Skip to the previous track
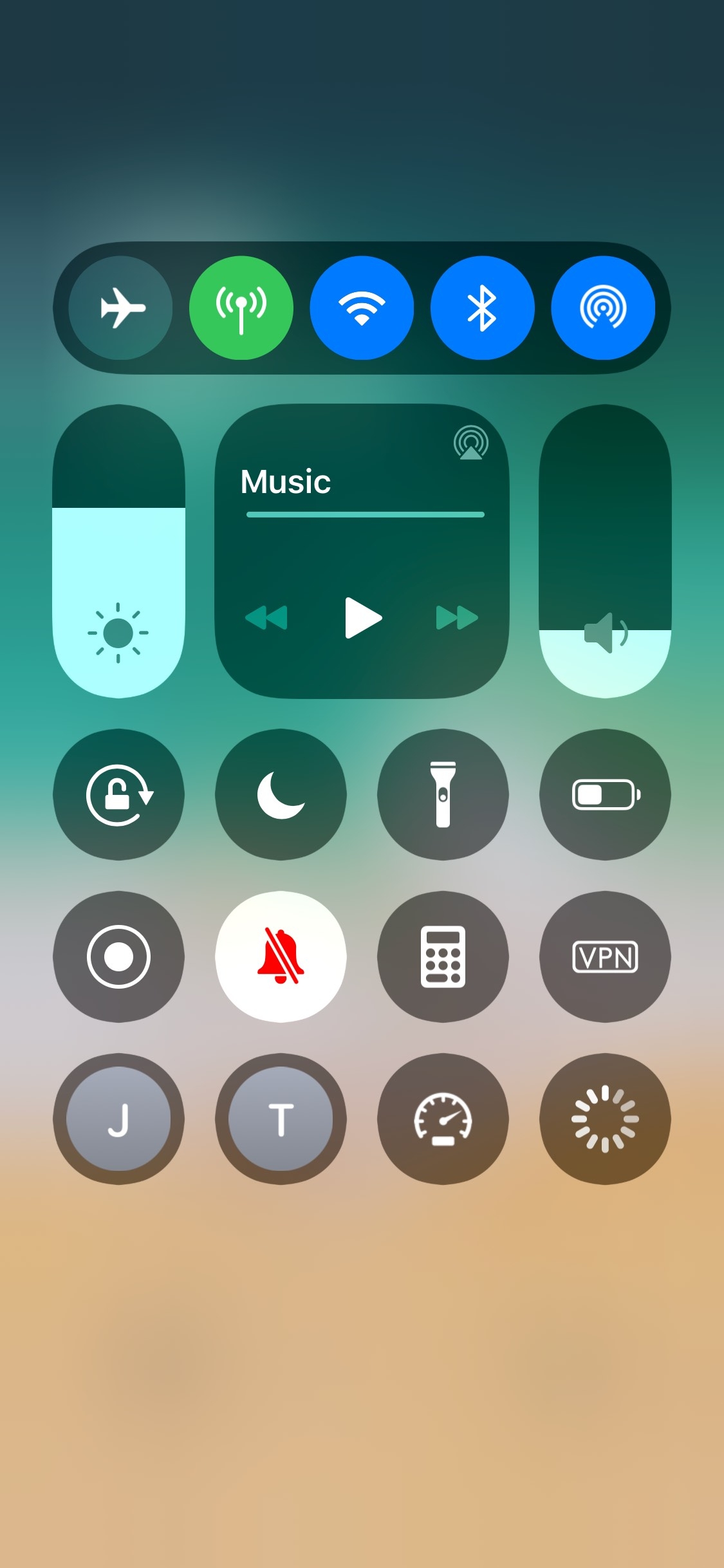The image size is (724, 1568). pos(266,618)
